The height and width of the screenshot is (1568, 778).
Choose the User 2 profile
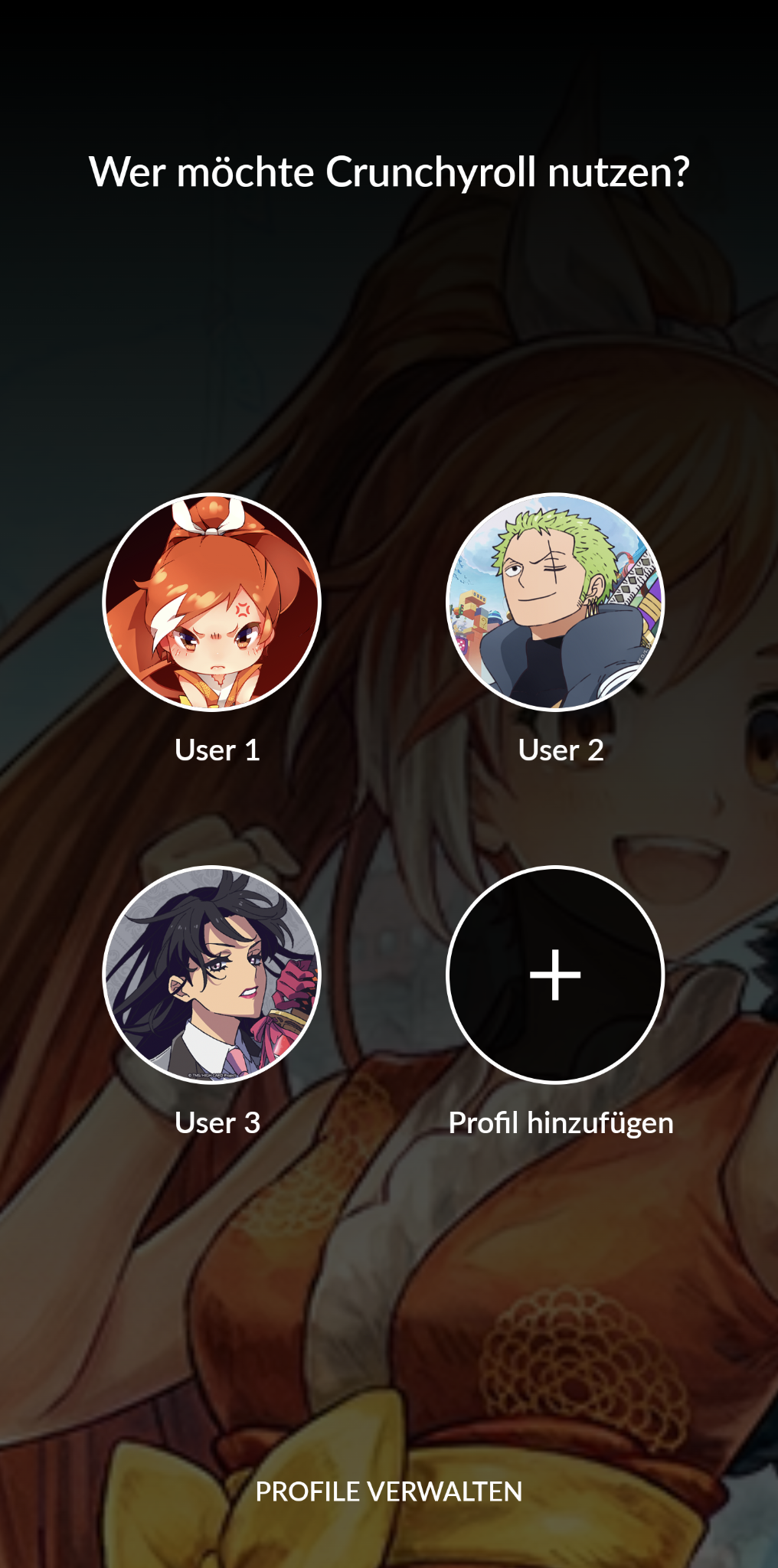coord(555,602)
